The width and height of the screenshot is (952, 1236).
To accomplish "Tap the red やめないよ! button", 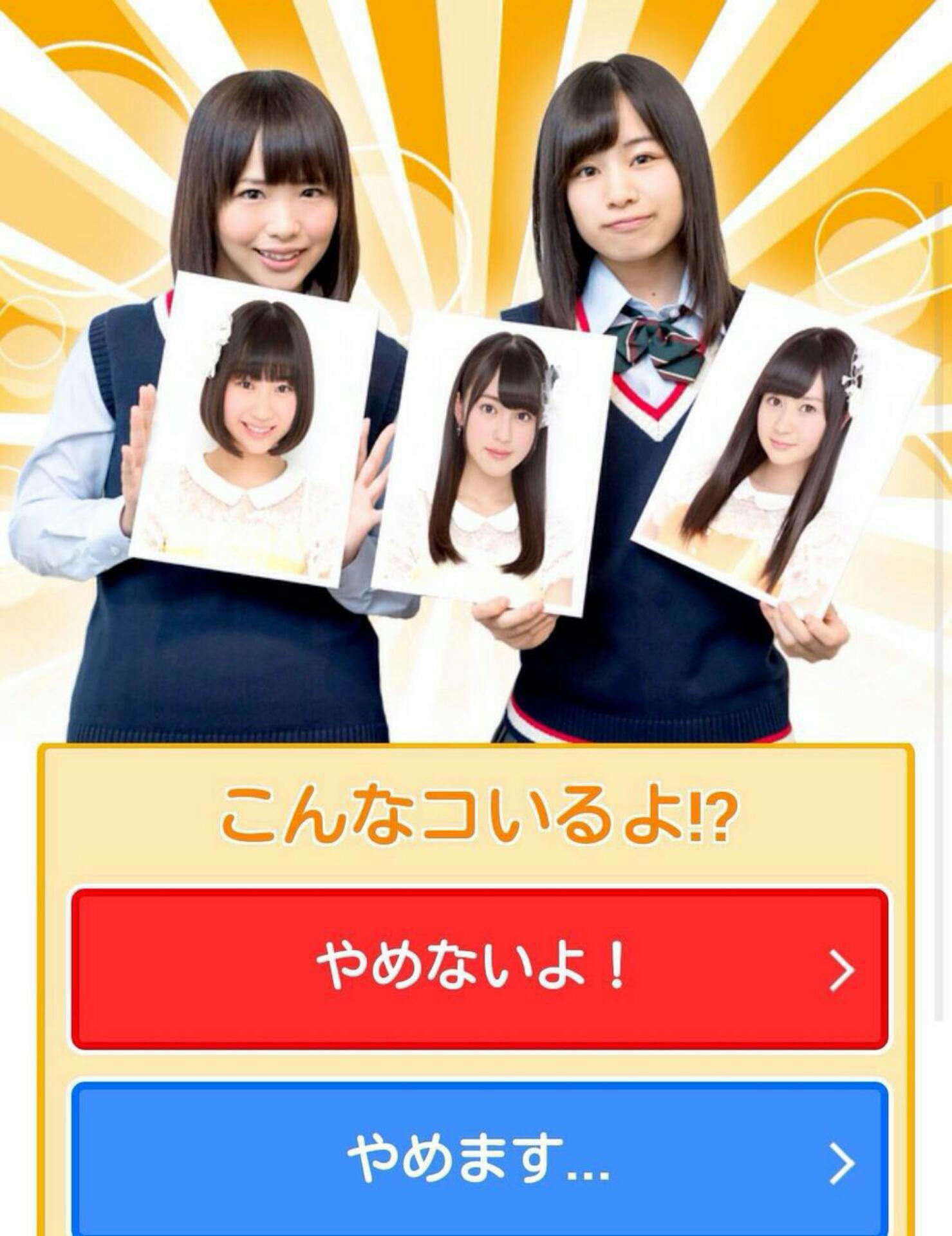I will [480, 969].
